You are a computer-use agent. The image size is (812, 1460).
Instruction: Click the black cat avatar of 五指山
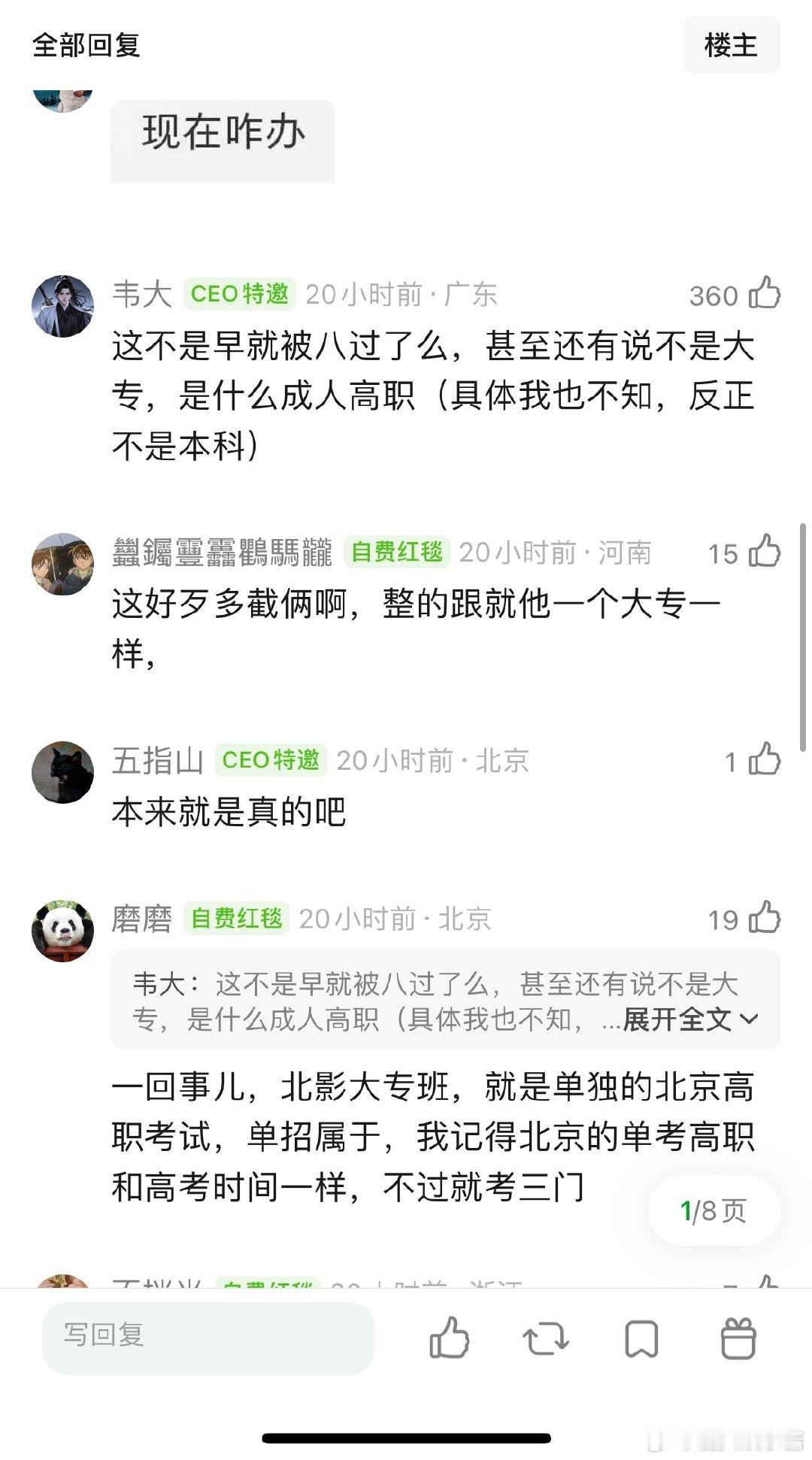click(x=63, y=765)
